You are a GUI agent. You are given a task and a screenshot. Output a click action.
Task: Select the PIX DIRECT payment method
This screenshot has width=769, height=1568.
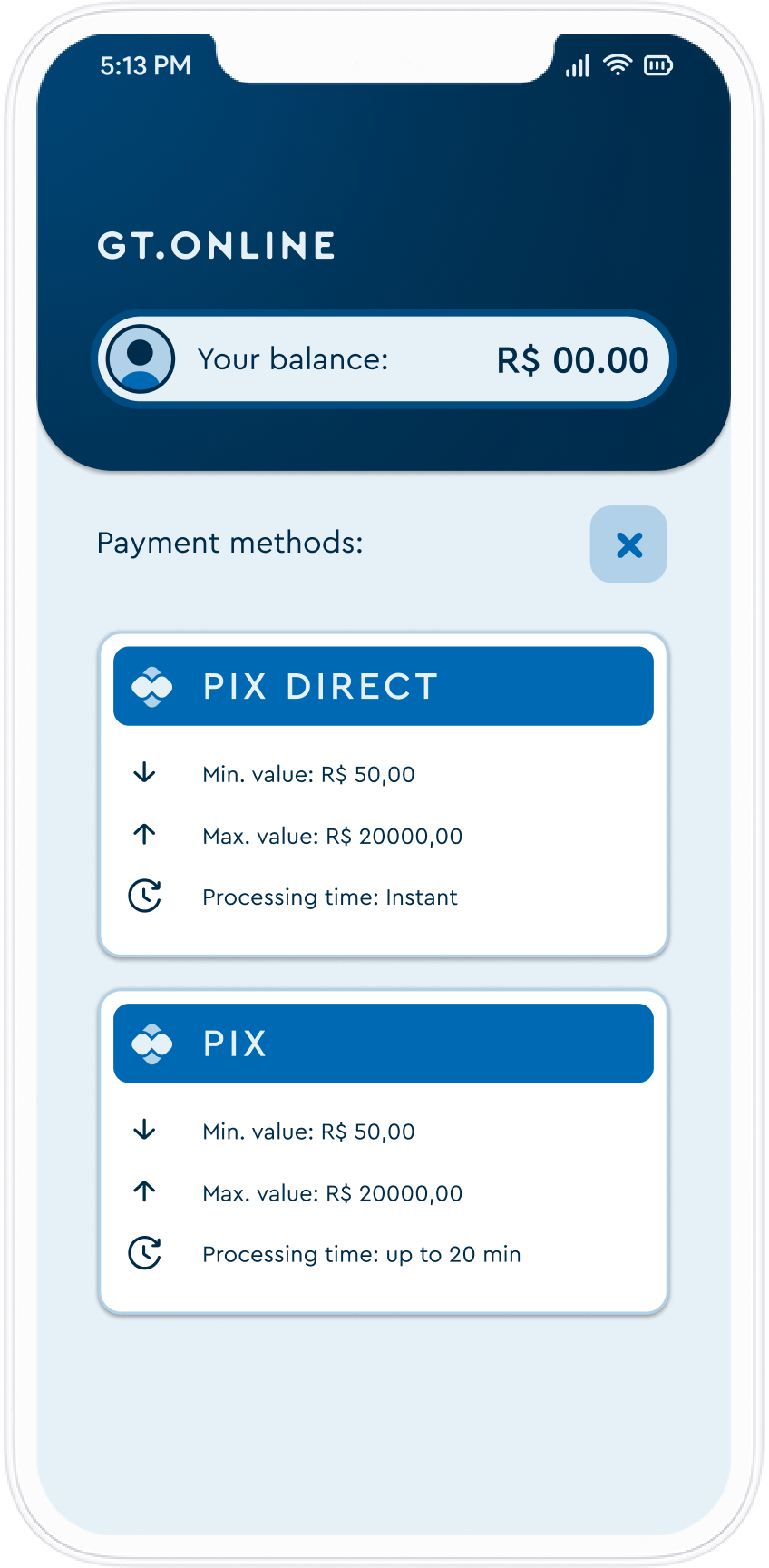click(383, 686)
